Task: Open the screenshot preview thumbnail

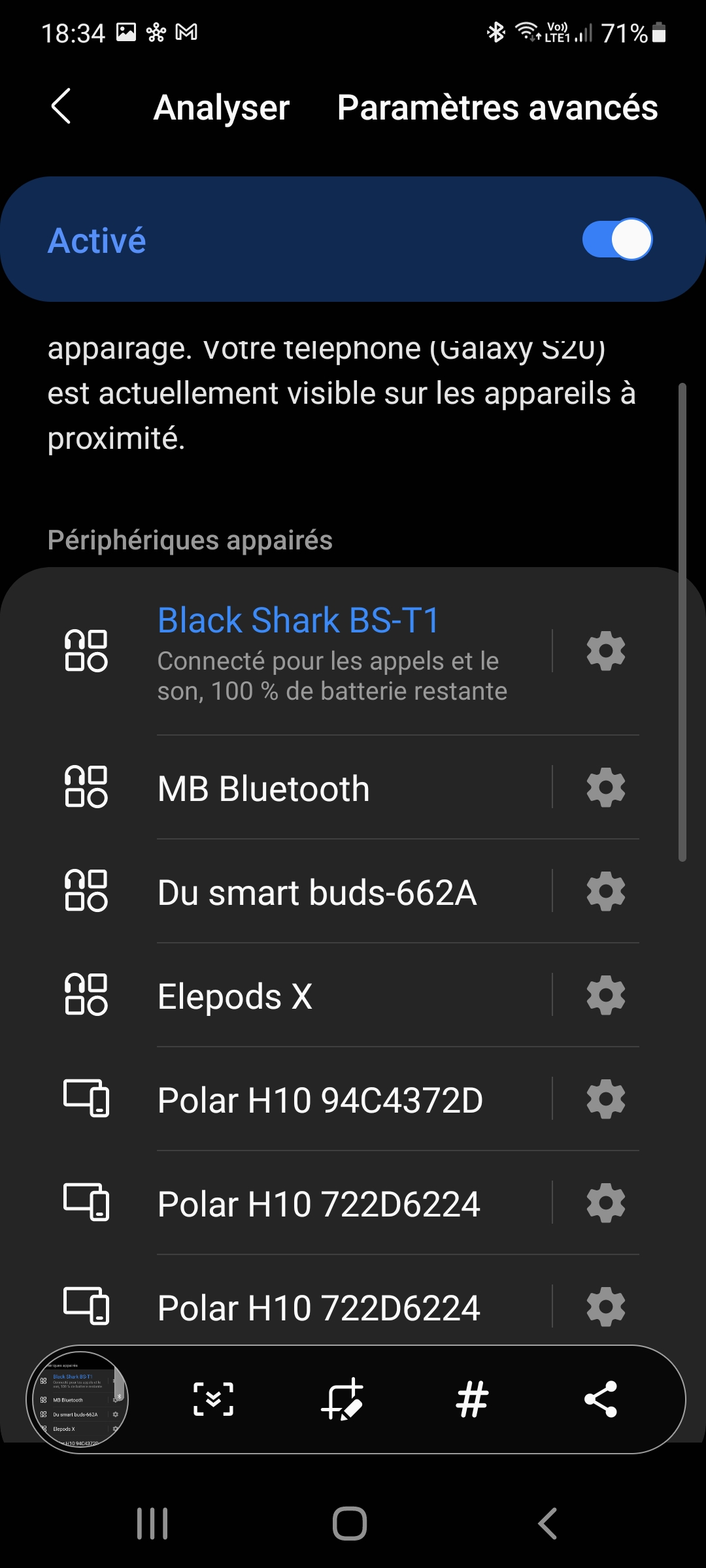Action: (x=78, y=1399)
